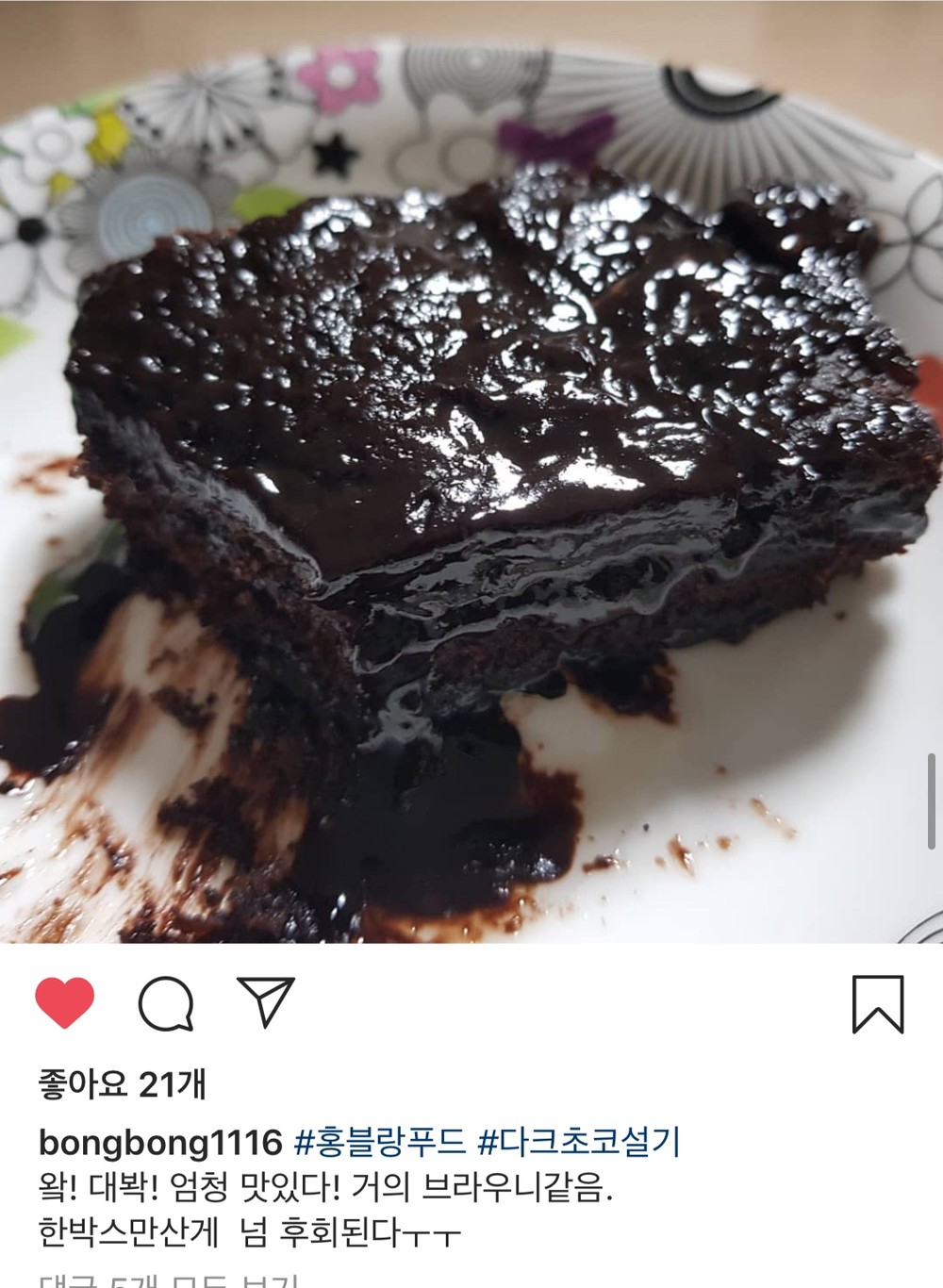This screenshot has width=943, height=1288.
Task: Open the #다크초코설기 hashtag
Action: [x=580, y=1142]
